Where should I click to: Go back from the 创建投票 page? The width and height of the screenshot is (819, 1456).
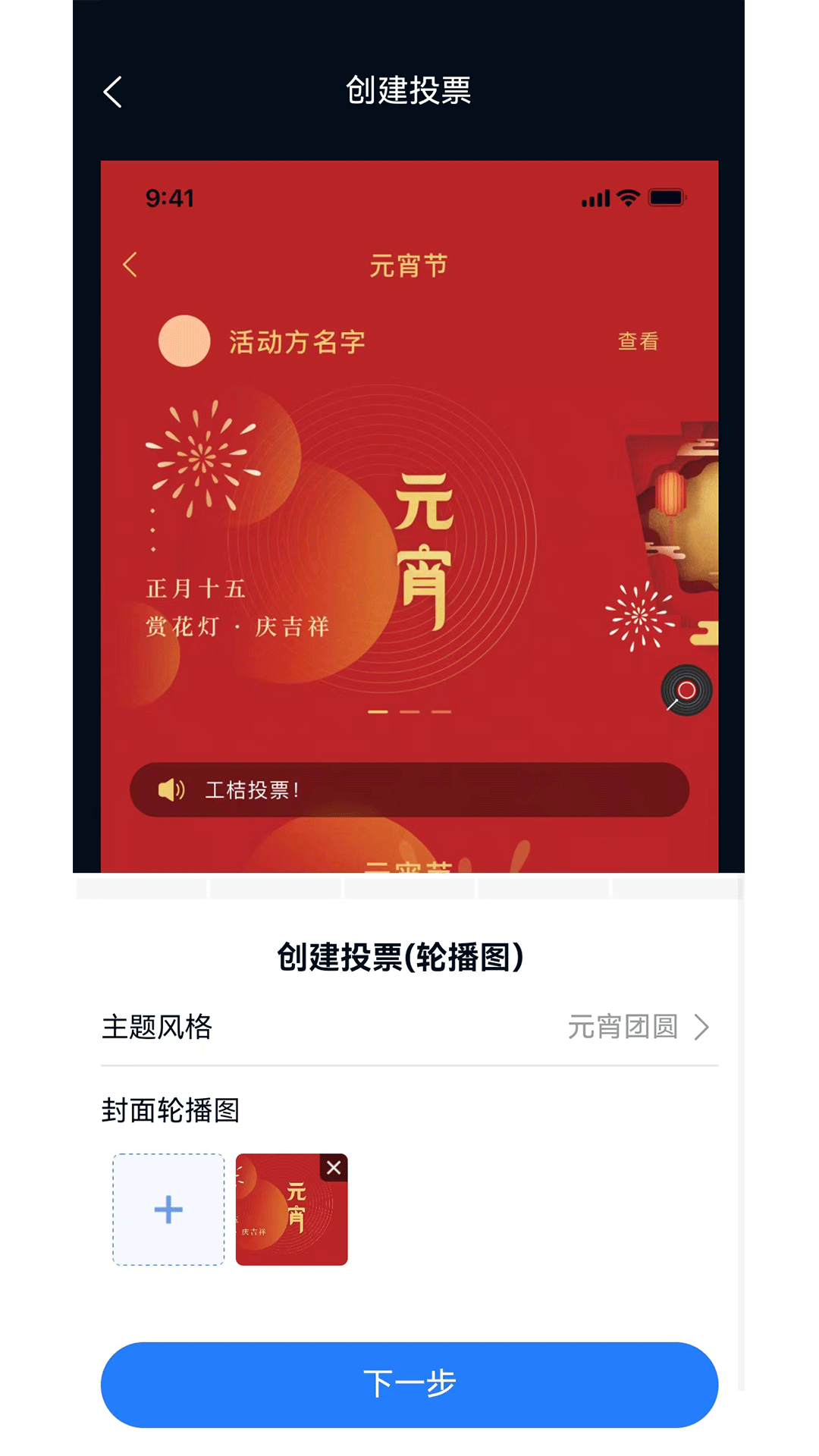[113, 93]
